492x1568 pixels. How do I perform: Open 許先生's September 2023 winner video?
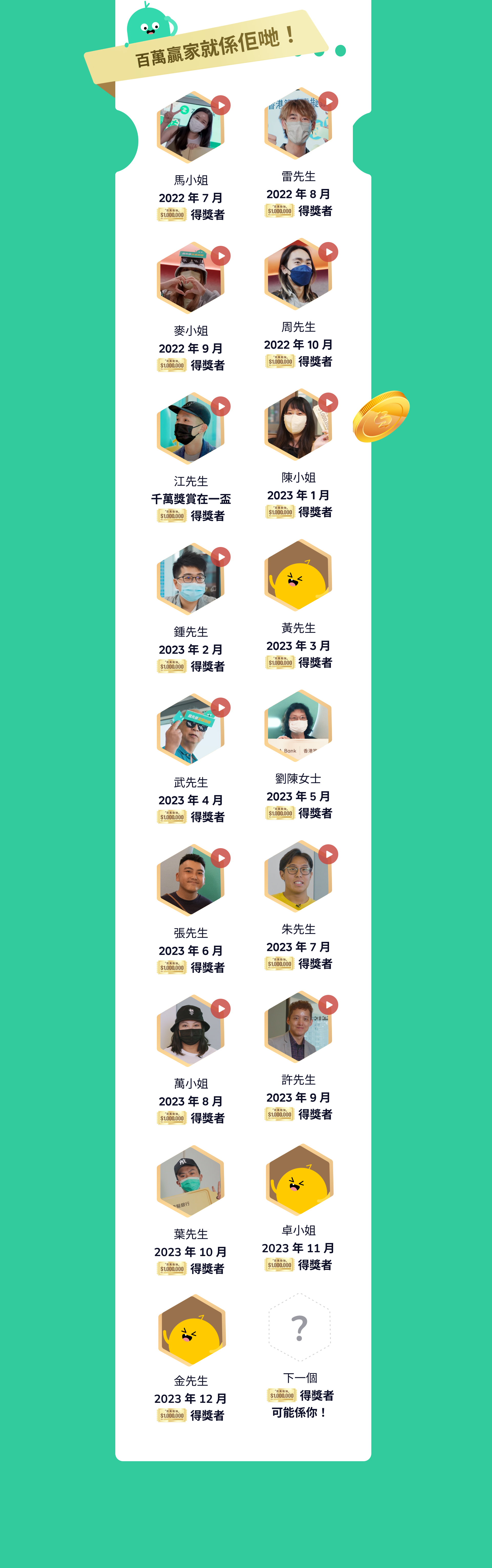[x=328, y=1004]
